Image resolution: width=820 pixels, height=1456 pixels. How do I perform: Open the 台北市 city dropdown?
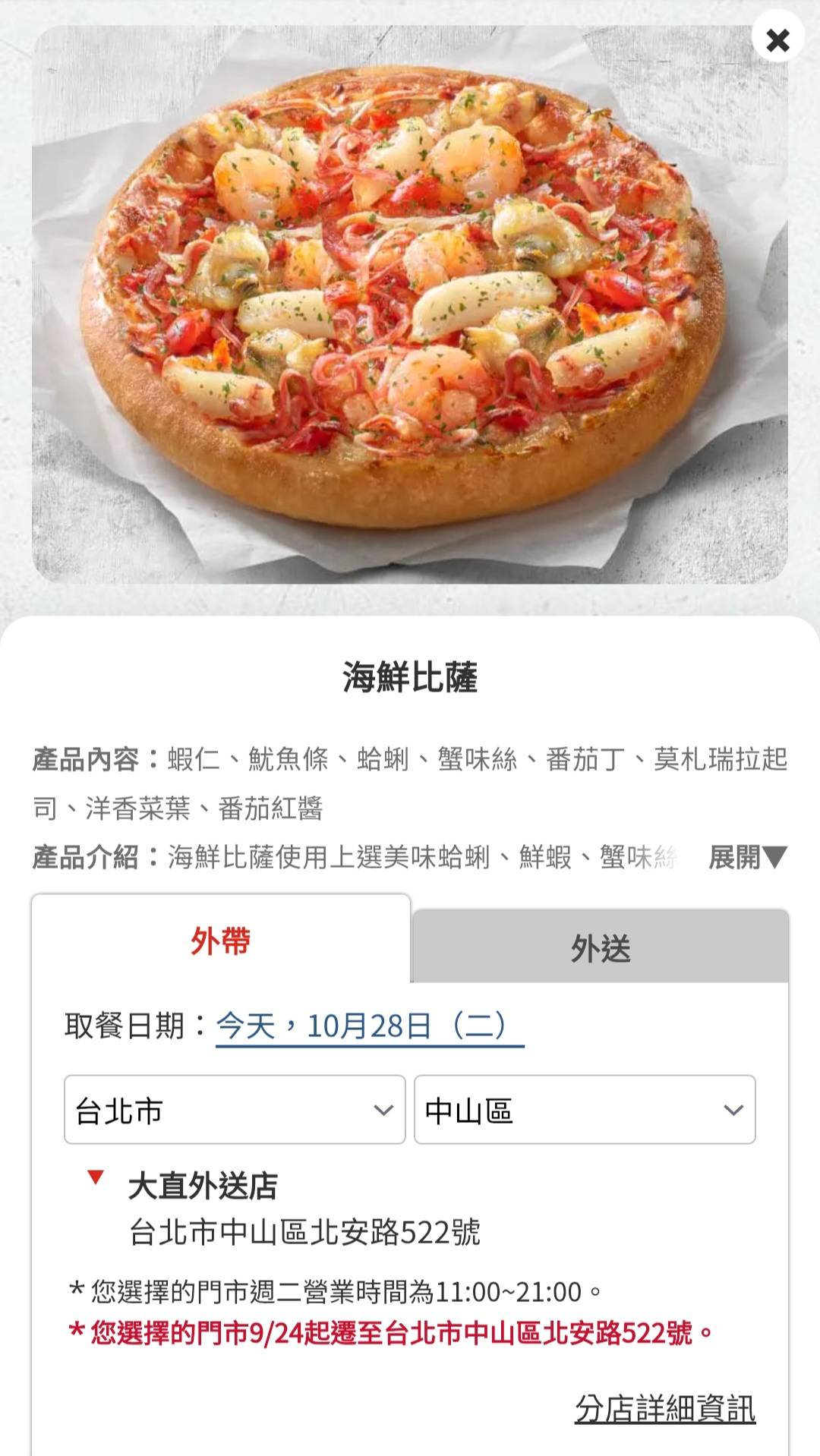tap(235, 1110)
